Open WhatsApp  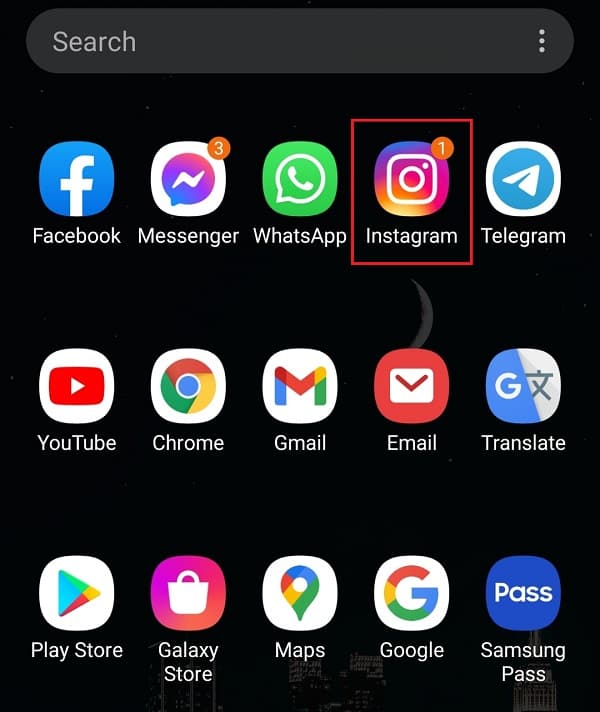pos(300,180)
